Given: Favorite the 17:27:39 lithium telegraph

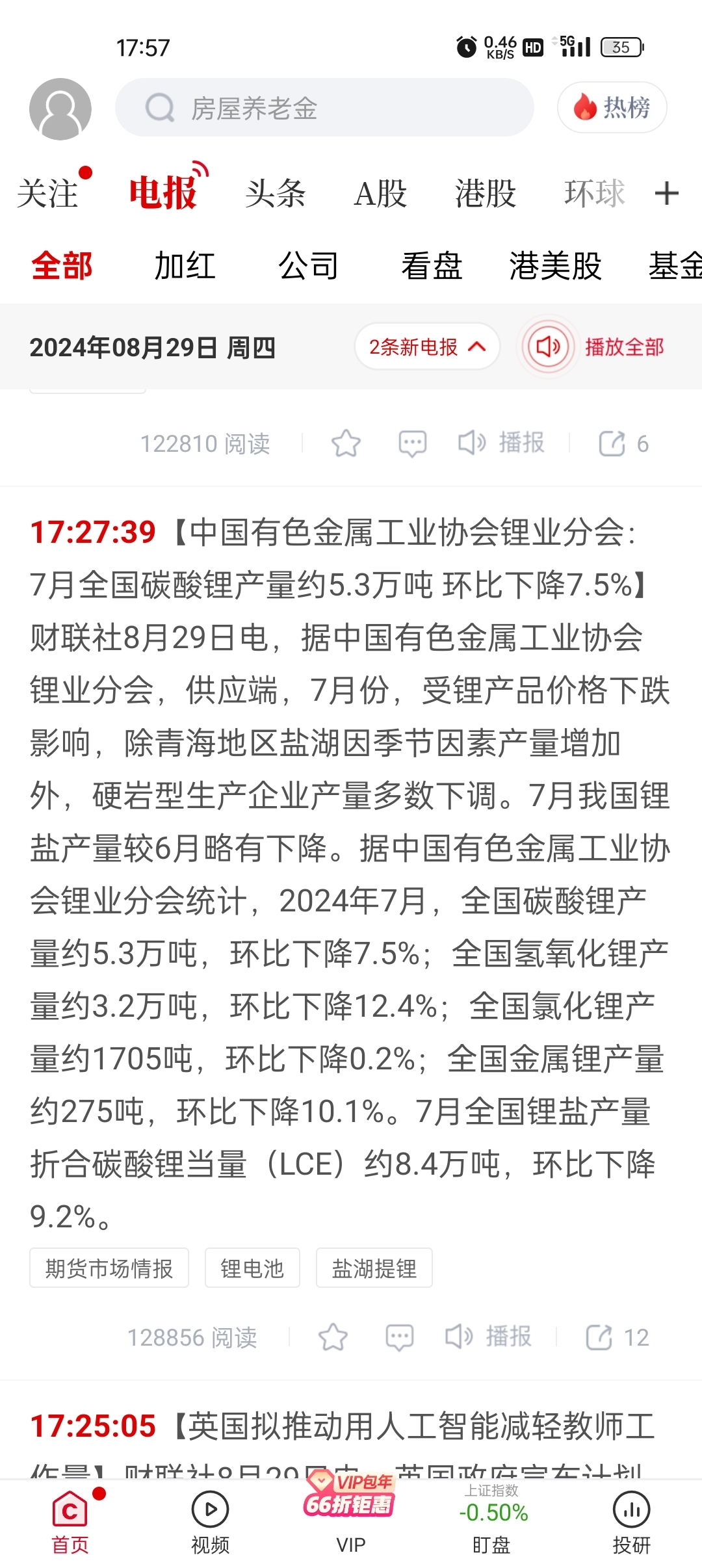Looking at the screenshot, I should coord(333,1337).
